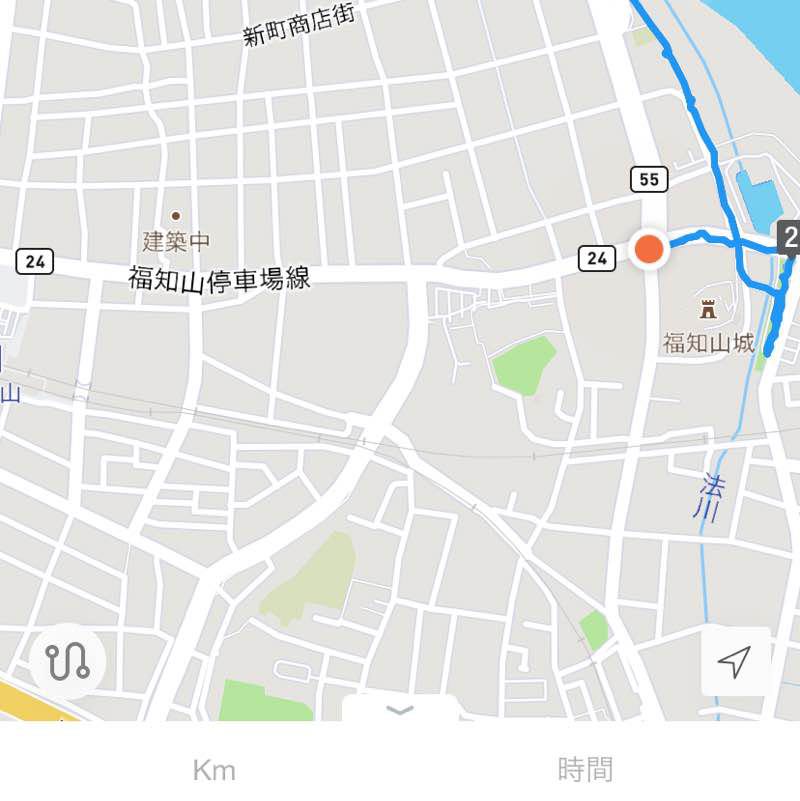800x801 pixels.
Task: Click the orange position marker on the route
Action: point(651,251)
